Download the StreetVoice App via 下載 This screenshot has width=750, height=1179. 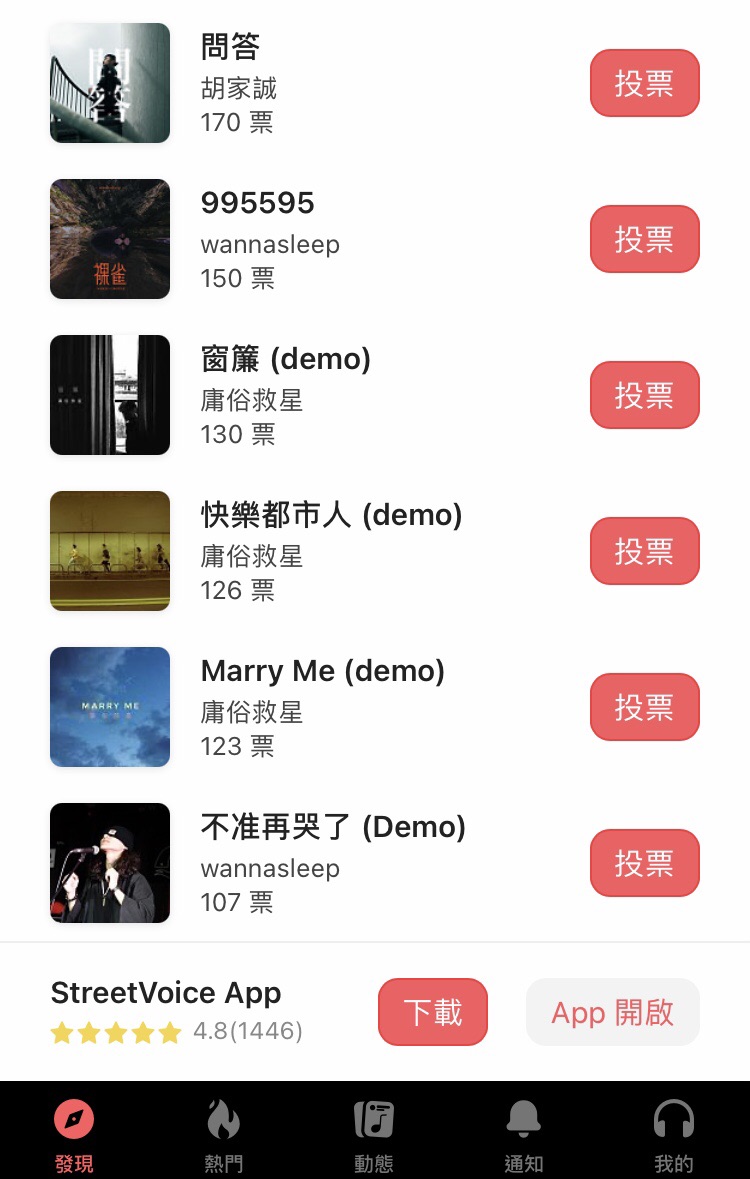coord(432,1012)
